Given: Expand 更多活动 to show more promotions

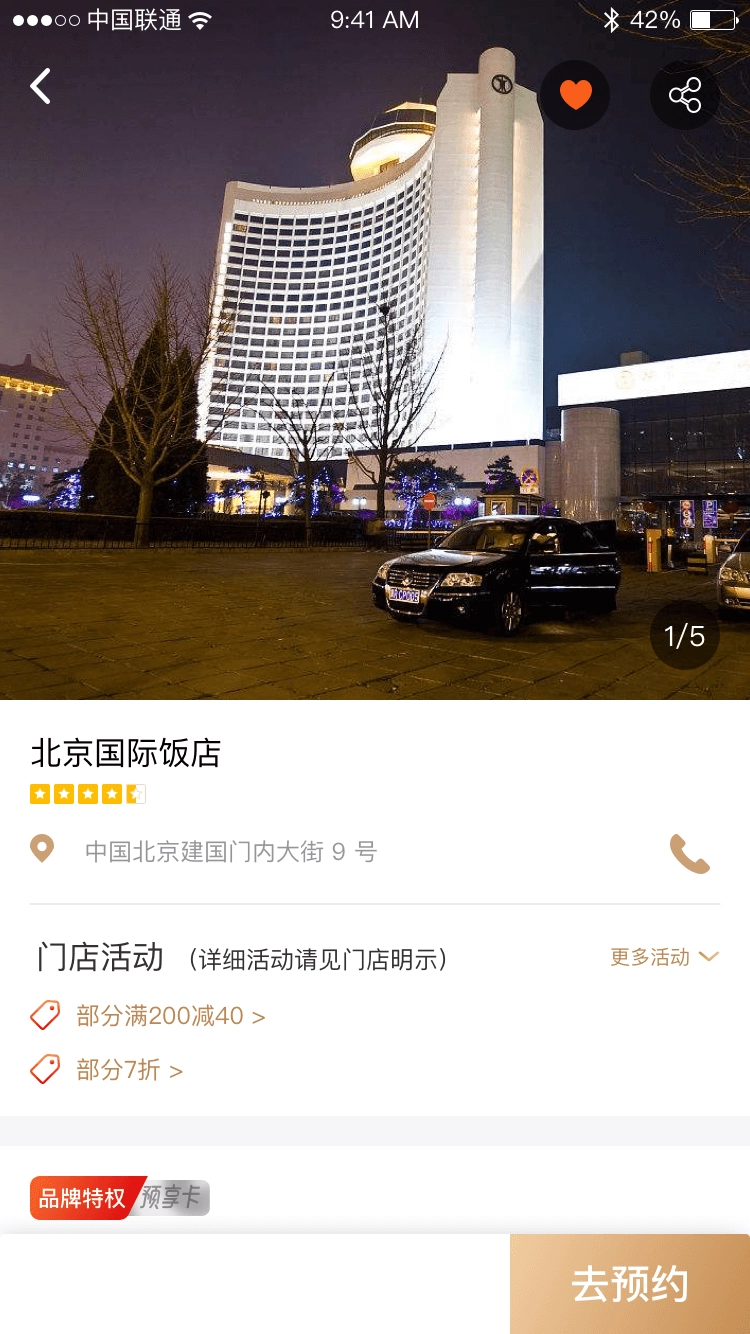Looking at the screenshot, I should coord(663,957).
